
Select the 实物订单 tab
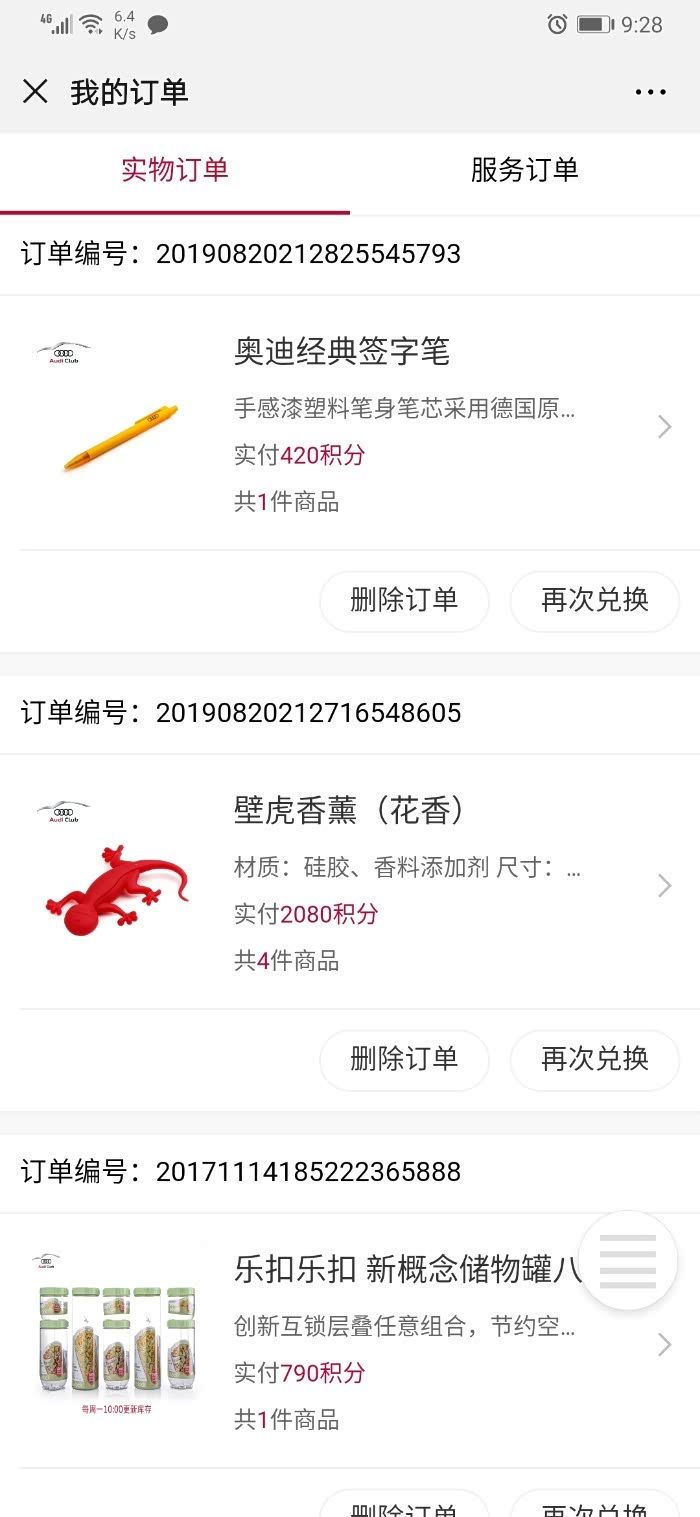175,170
